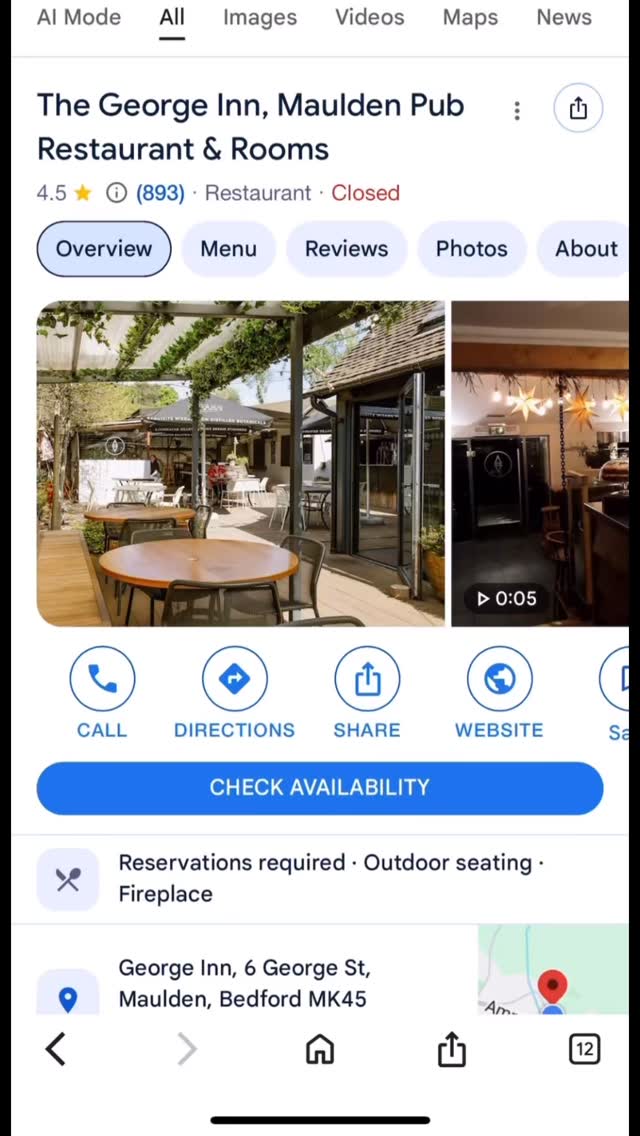640x1136 pixels.
Task: Open the outdoor patio photo
Action: 240,463
